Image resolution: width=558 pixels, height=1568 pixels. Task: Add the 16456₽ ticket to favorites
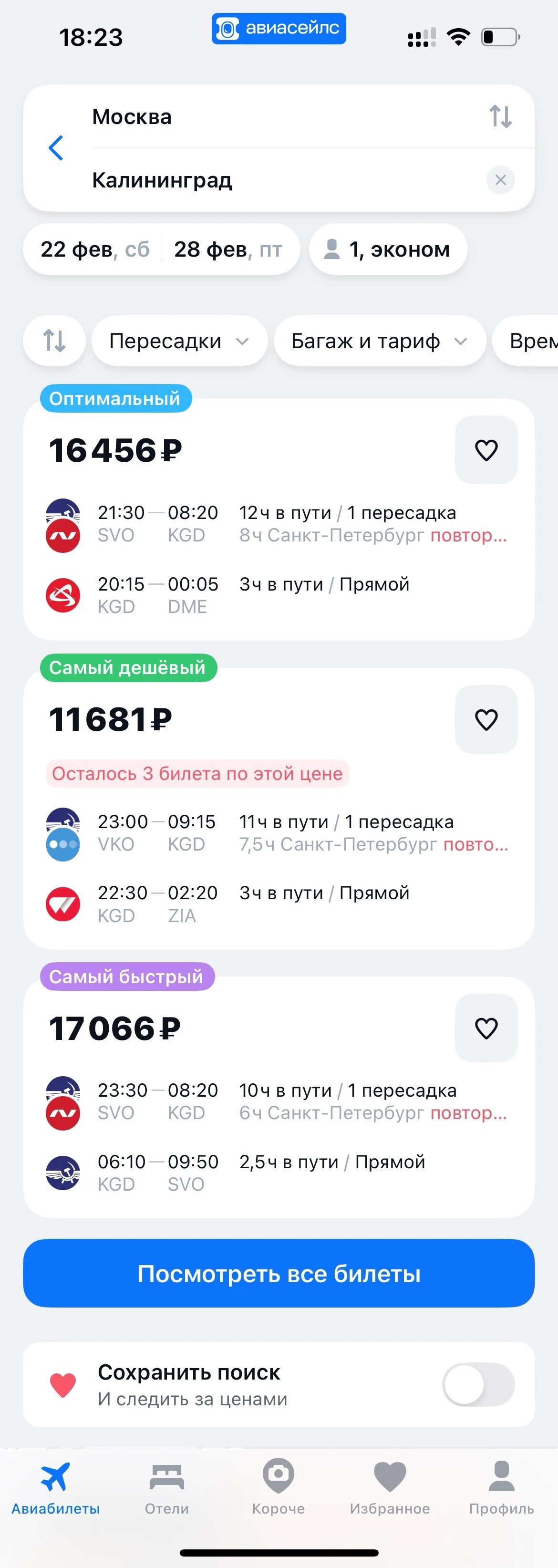coord(486,450)
